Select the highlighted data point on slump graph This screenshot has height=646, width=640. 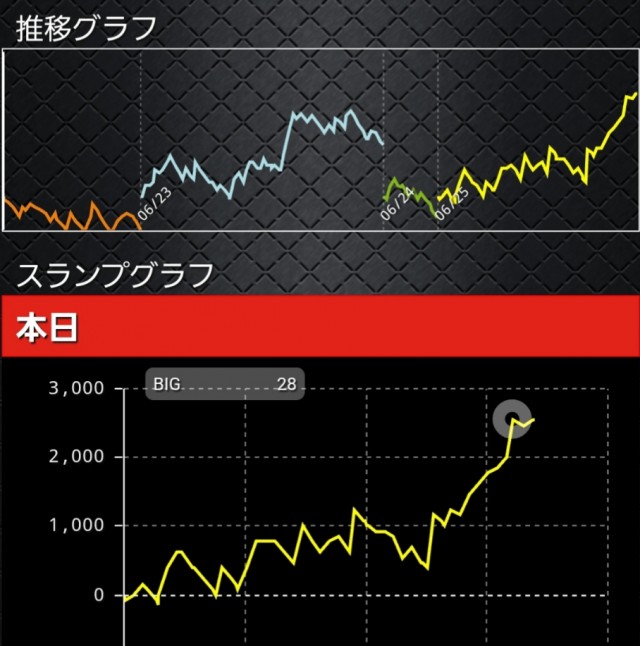[513, 418]
